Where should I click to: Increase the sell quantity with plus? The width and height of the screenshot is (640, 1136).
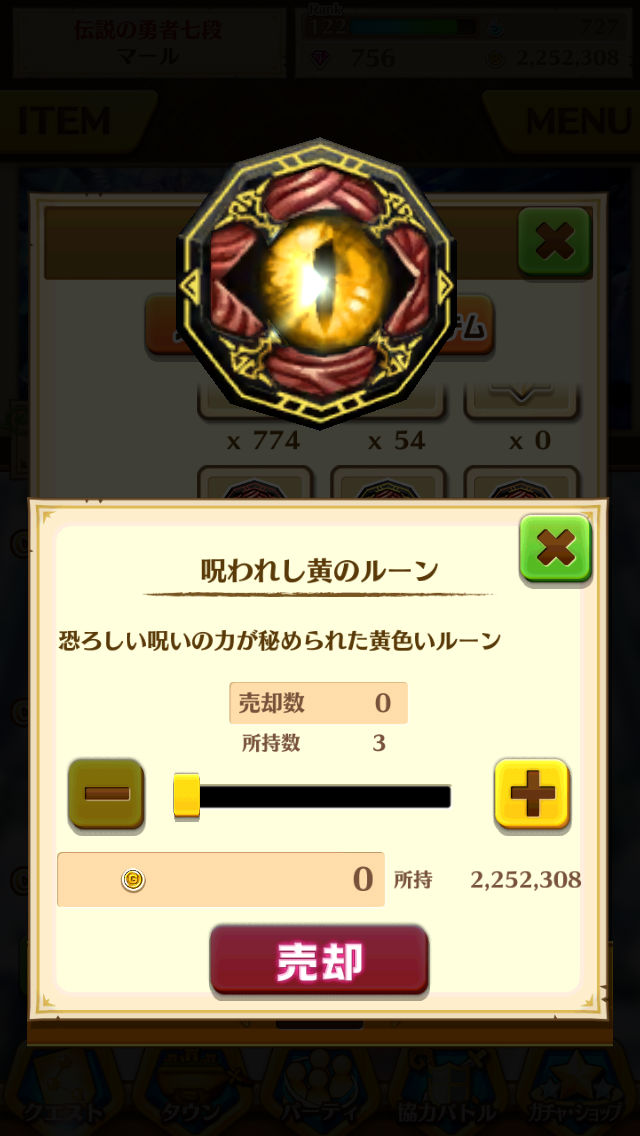(x=531, y=794)
